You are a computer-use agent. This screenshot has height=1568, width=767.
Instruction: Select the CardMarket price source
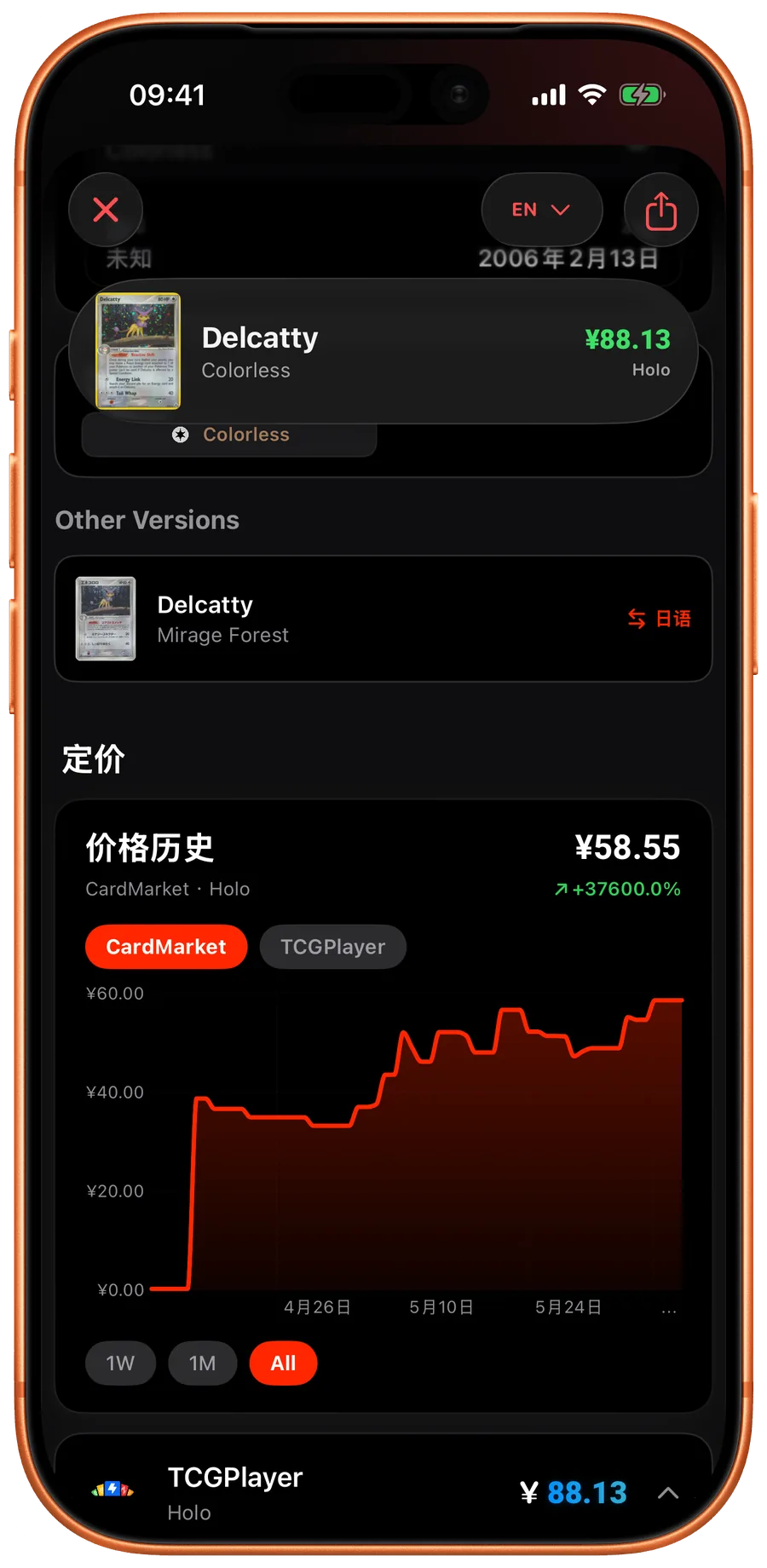click(166, 947)
